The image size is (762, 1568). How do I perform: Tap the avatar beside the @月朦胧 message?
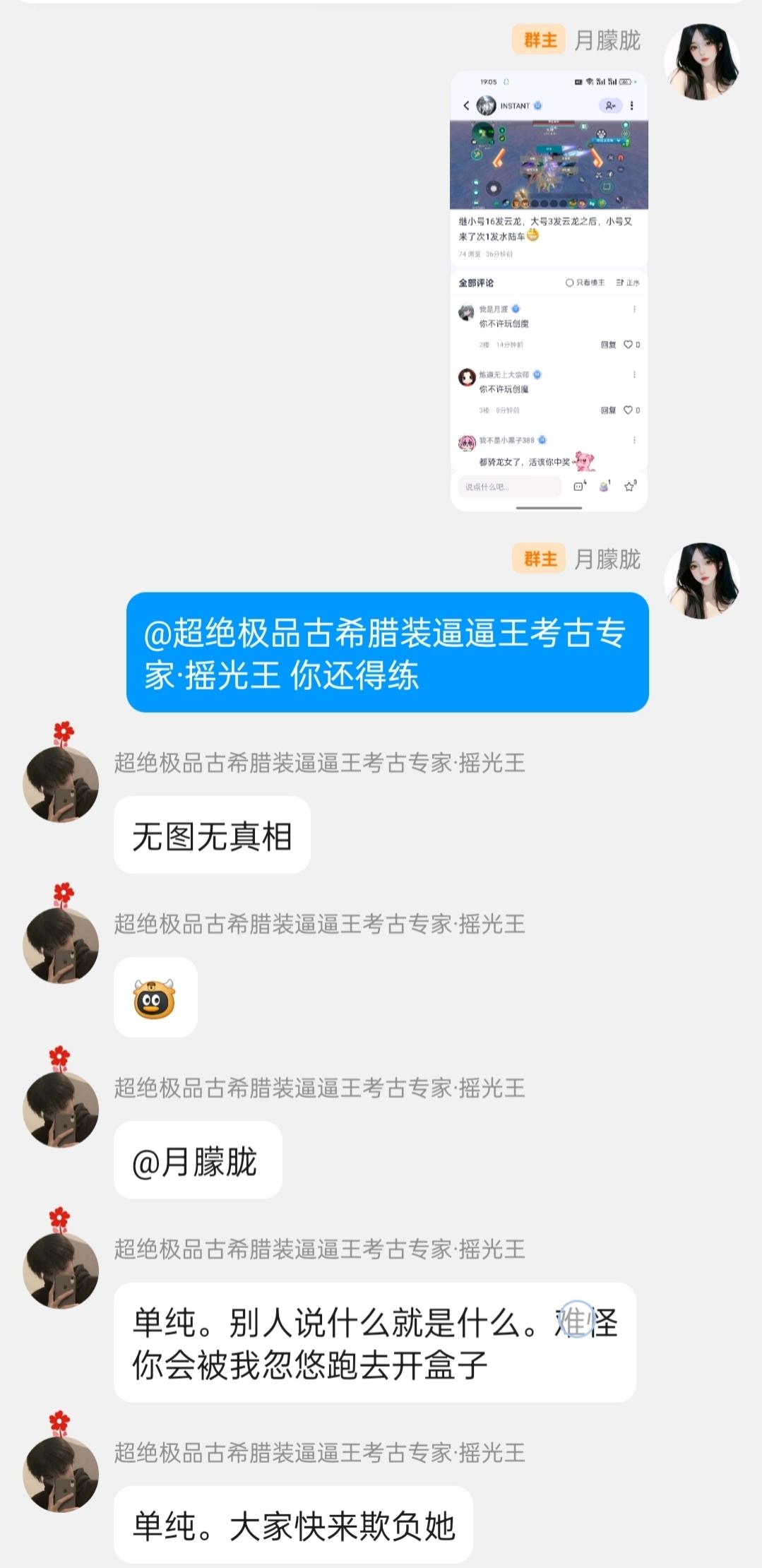tap(61, 1109)
